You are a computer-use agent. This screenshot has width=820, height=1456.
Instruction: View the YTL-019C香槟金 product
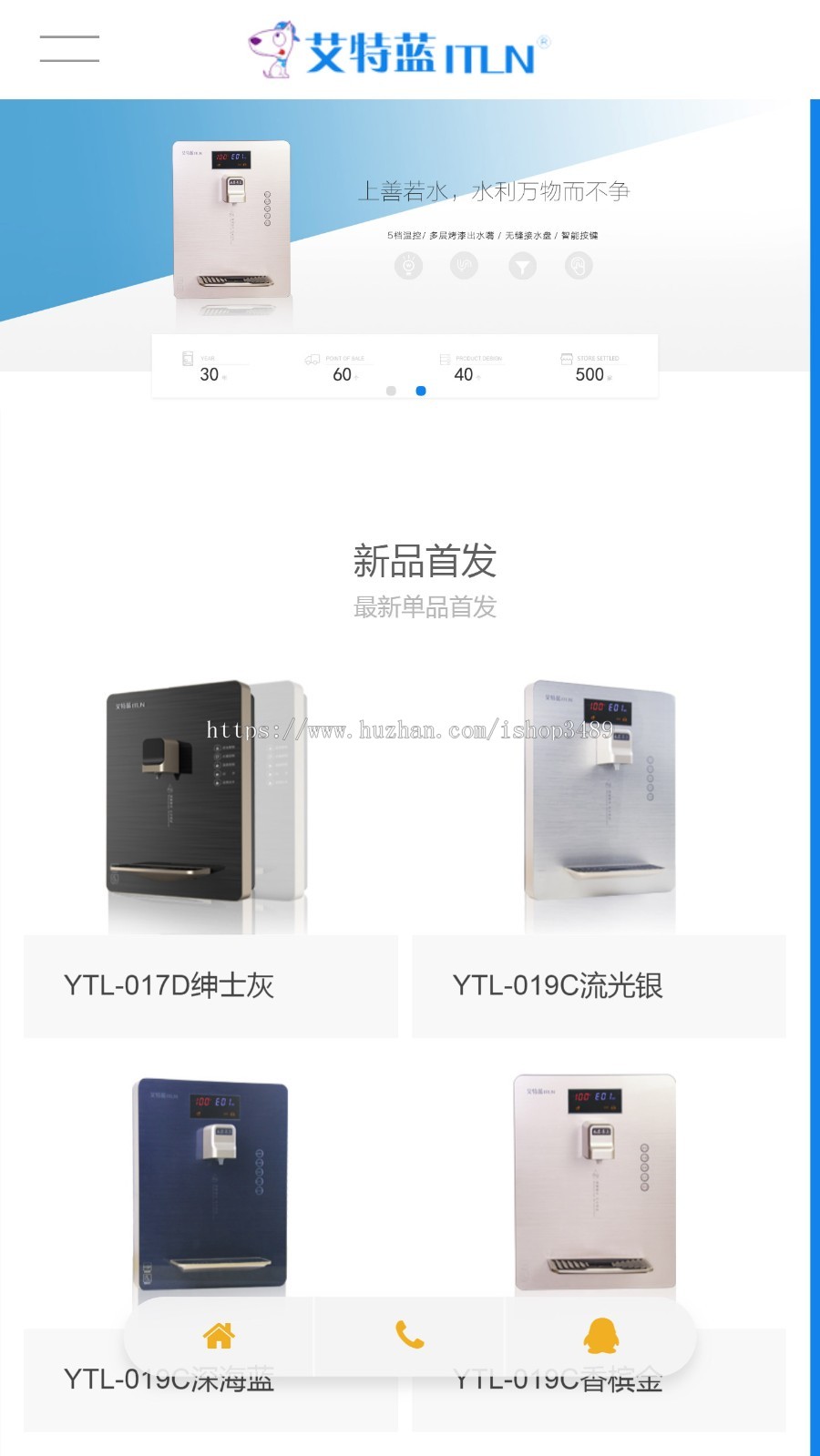599,1184
